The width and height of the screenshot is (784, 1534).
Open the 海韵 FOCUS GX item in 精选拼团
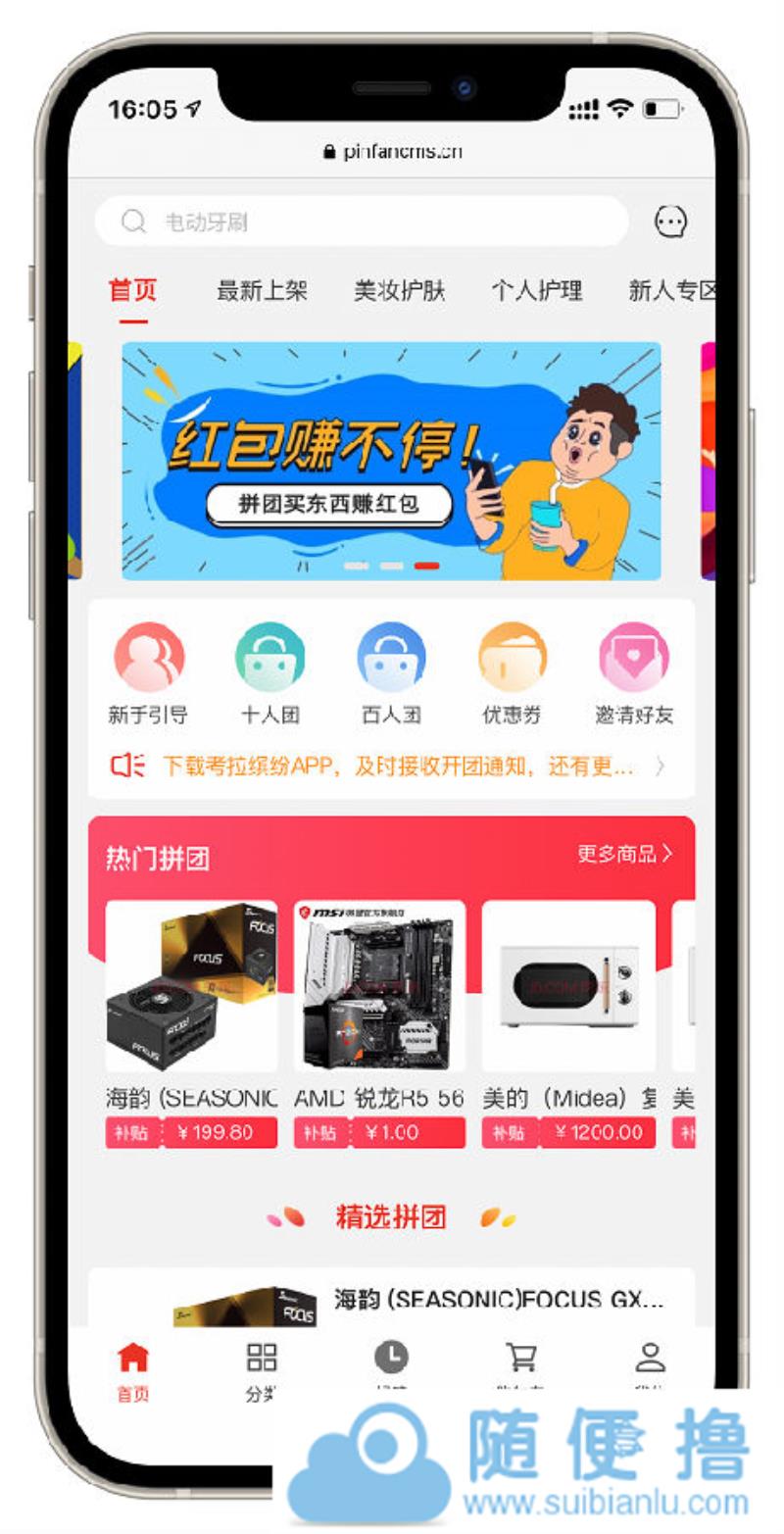[392, 1299]
